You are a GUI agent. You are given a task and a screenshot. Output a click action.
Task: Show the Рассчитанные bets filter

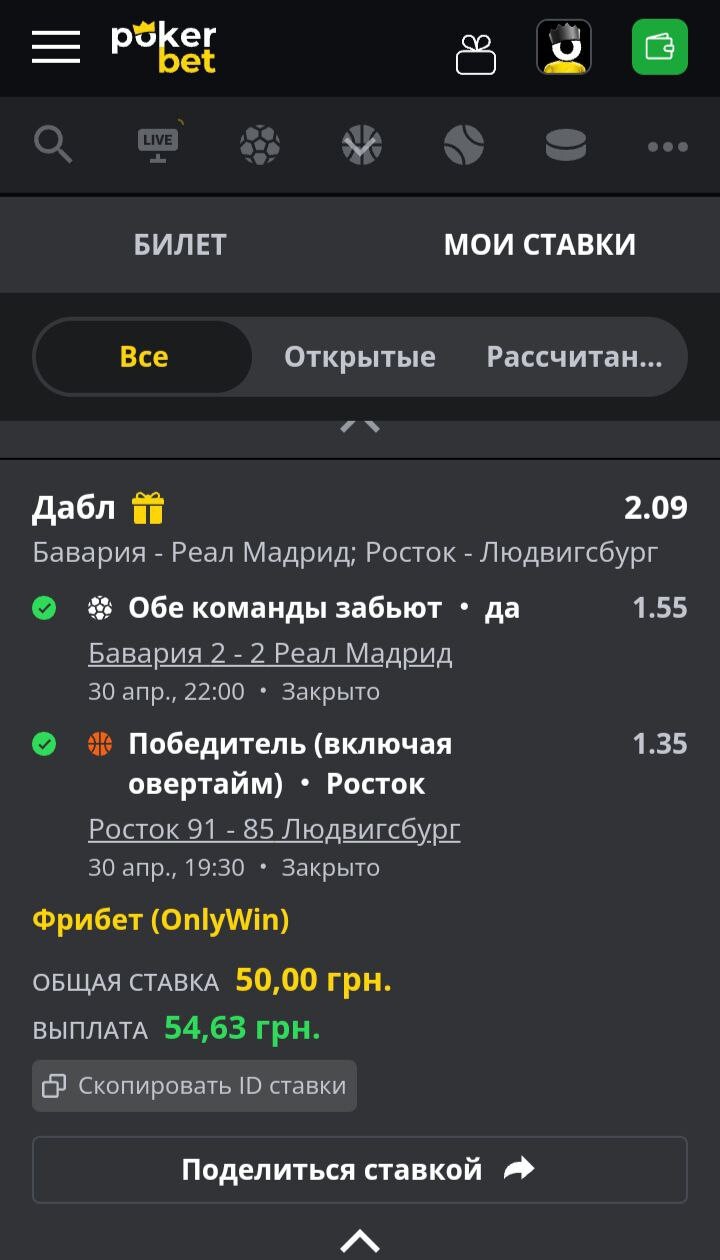(574, 357)
